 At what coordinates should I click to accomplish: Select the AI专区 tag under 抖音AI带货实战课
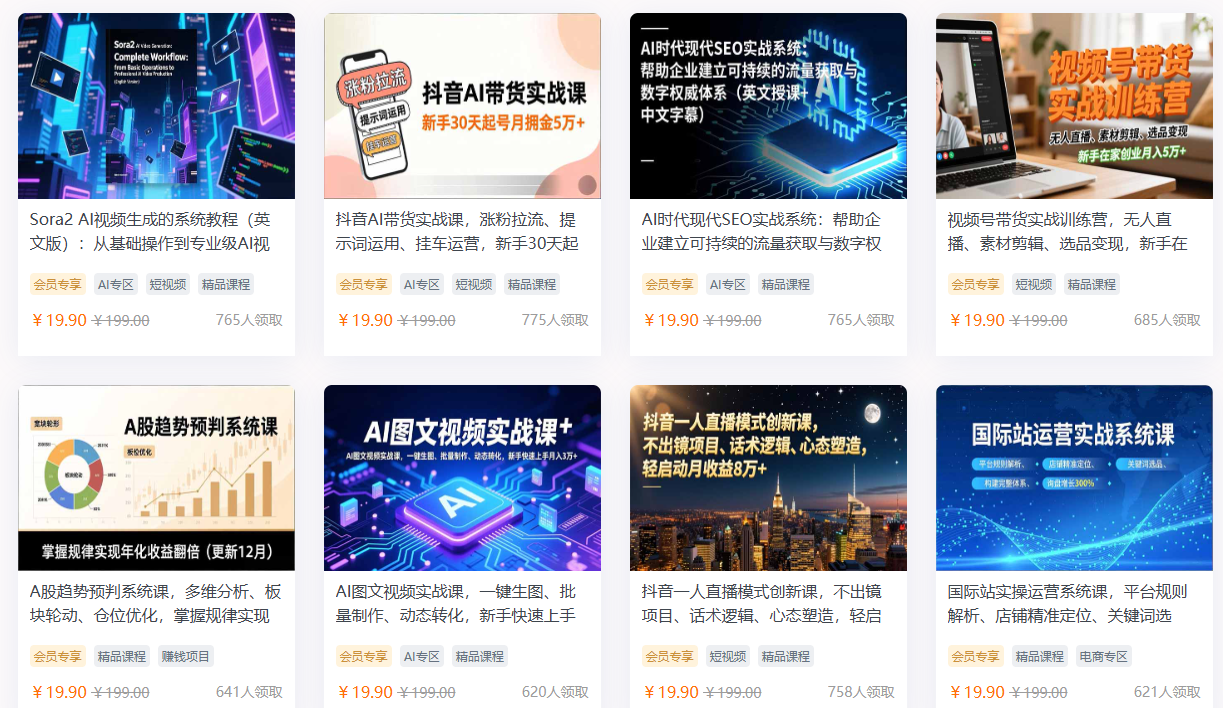point(422,284)
